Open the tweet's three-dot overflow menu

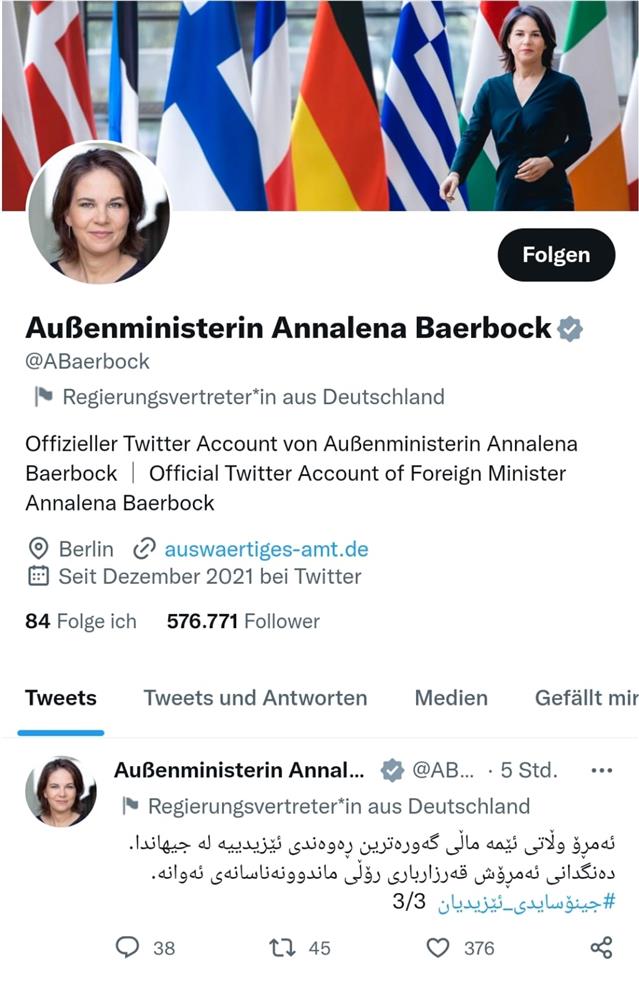tap(601, 771)
